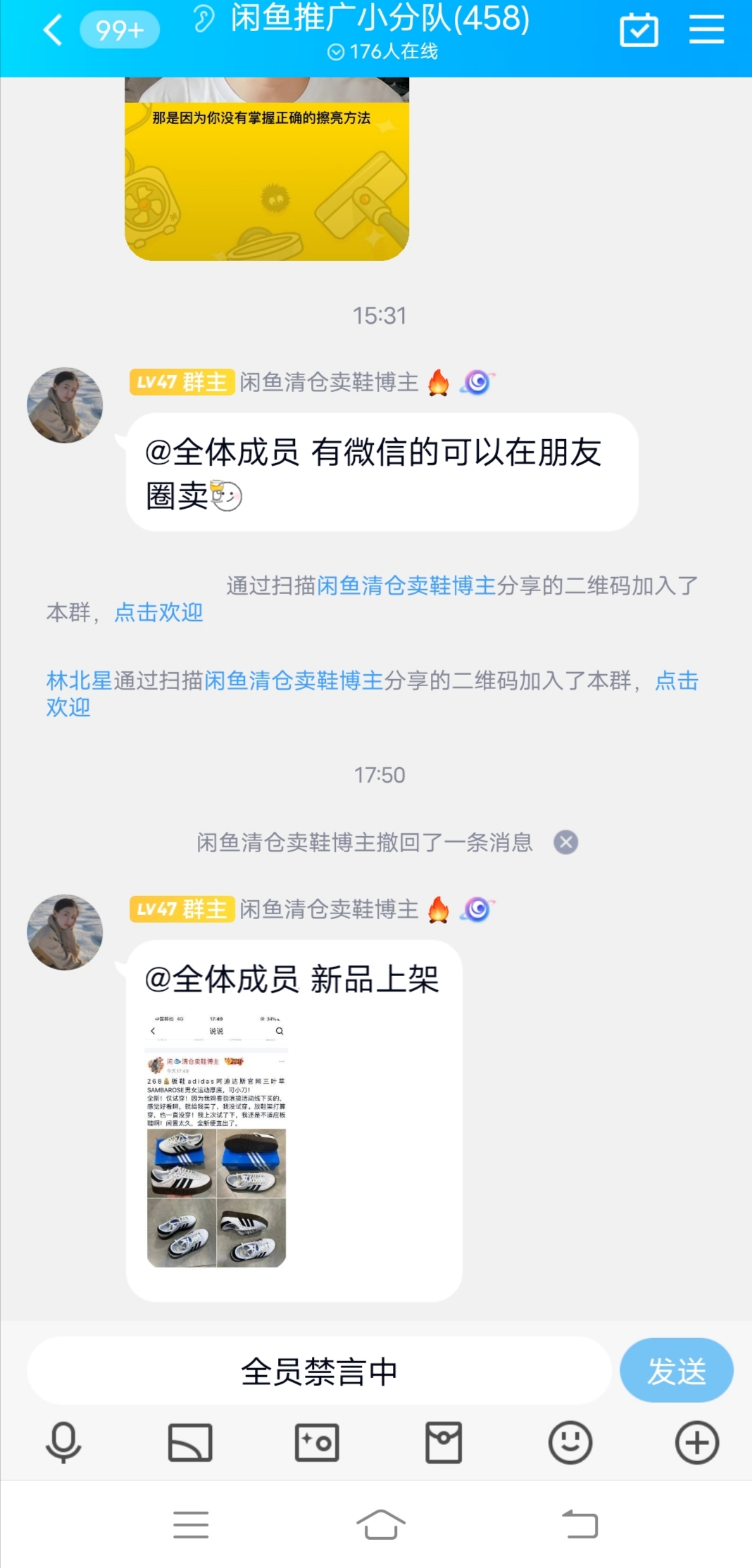Viewport: 752px width, 1568px height.
Task: Select the voice message microphone icon
Action: click(63, 1443)
